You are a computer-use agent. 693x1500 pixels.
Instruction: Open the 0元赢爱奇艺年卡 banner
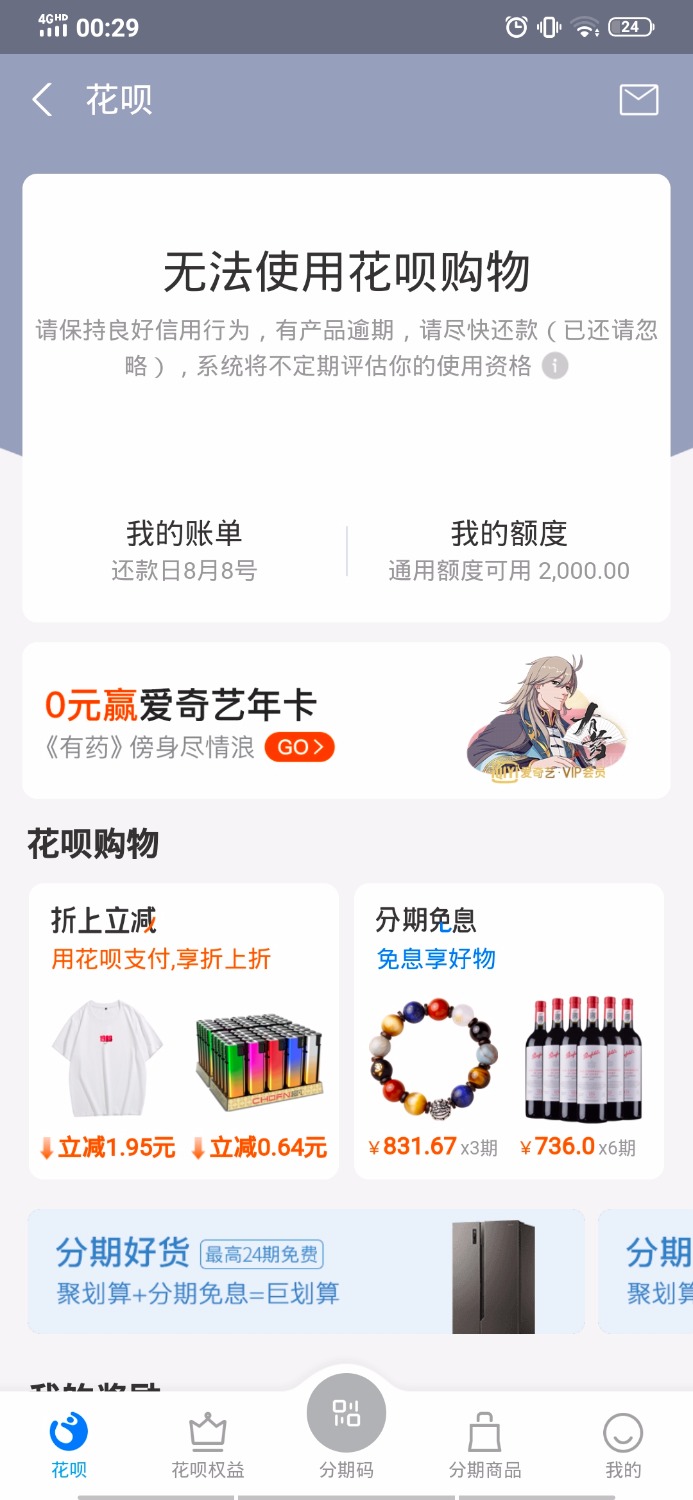click(x=346, y=720)
